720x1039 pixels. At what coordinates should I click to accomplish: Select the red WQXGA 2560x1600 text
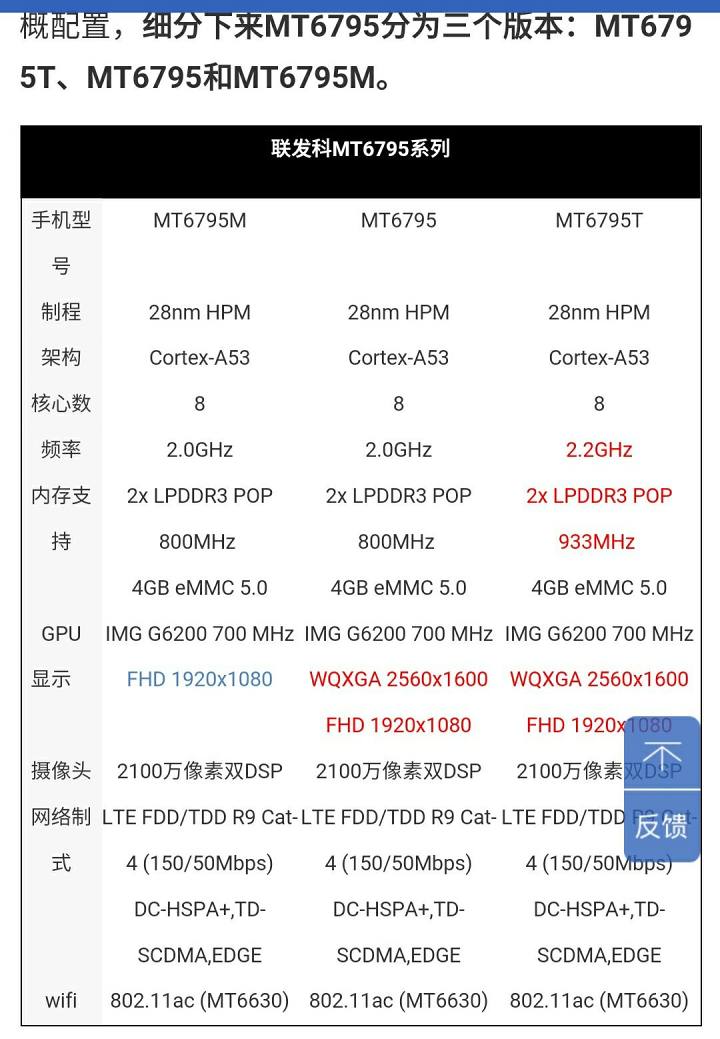[x=398, y=679]
